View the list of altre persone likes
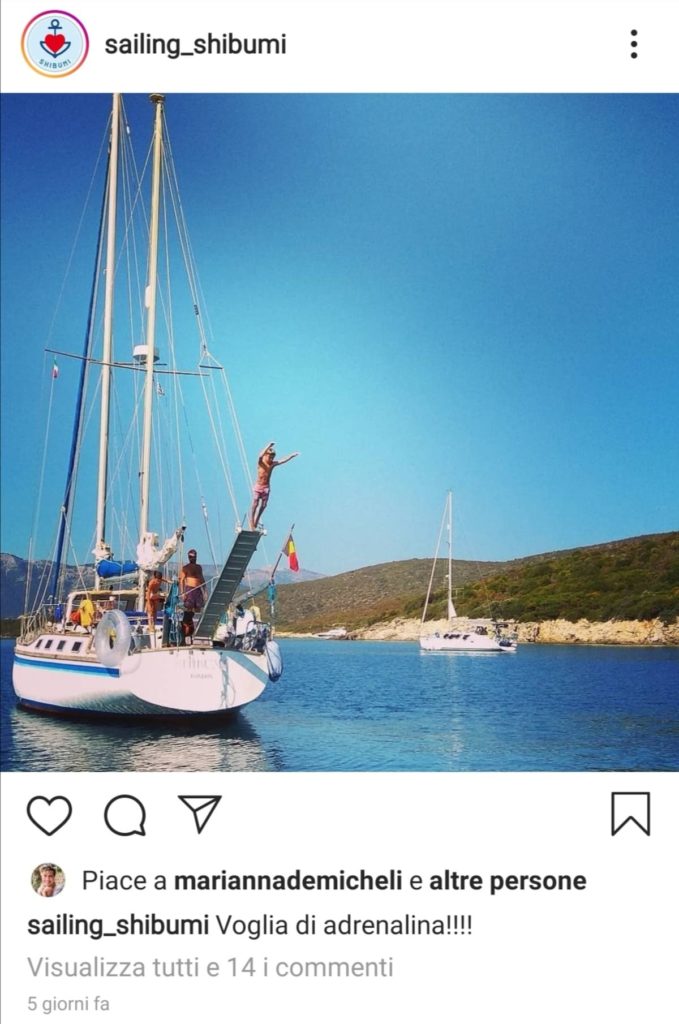 coord(507,881)
